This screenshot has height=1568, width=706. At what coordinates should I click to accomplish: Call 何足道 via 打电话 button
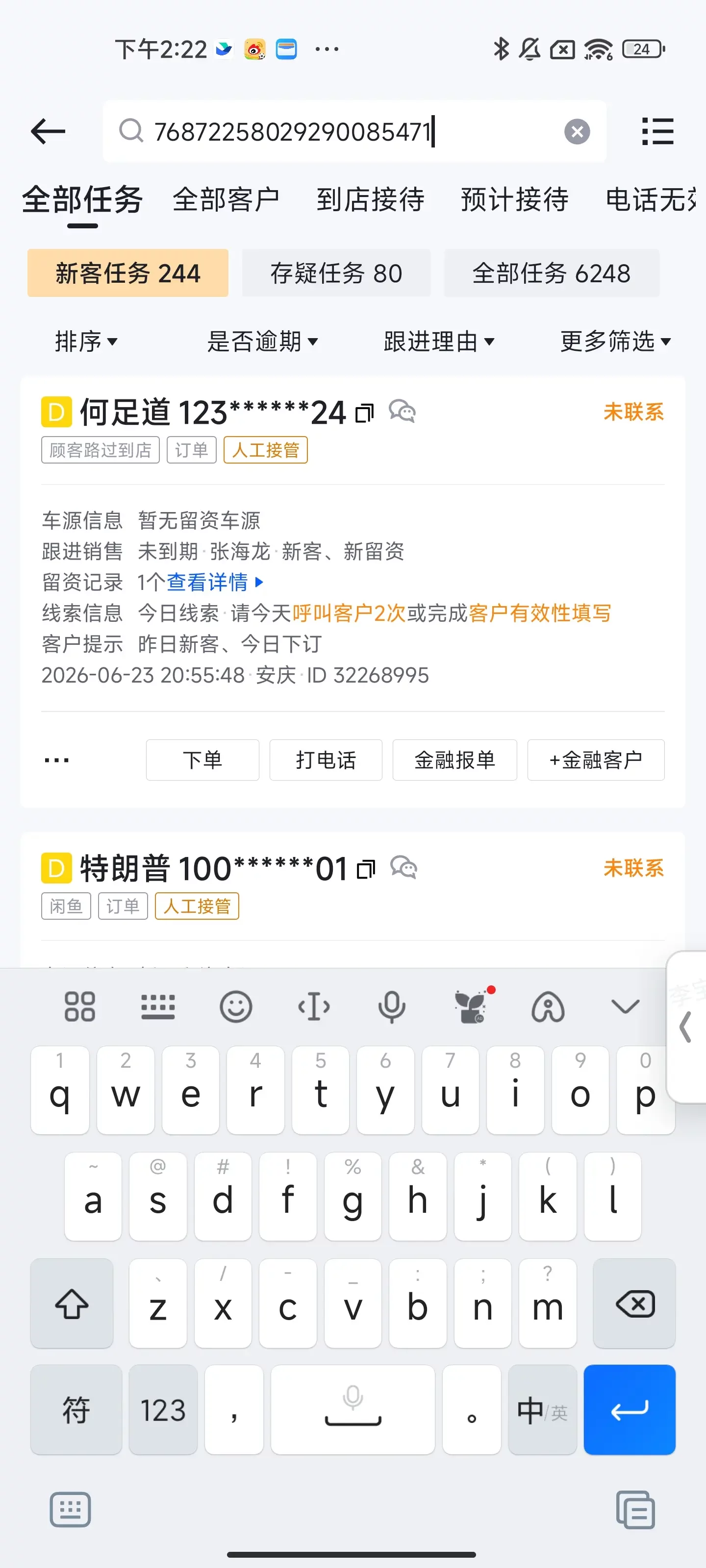326,759
